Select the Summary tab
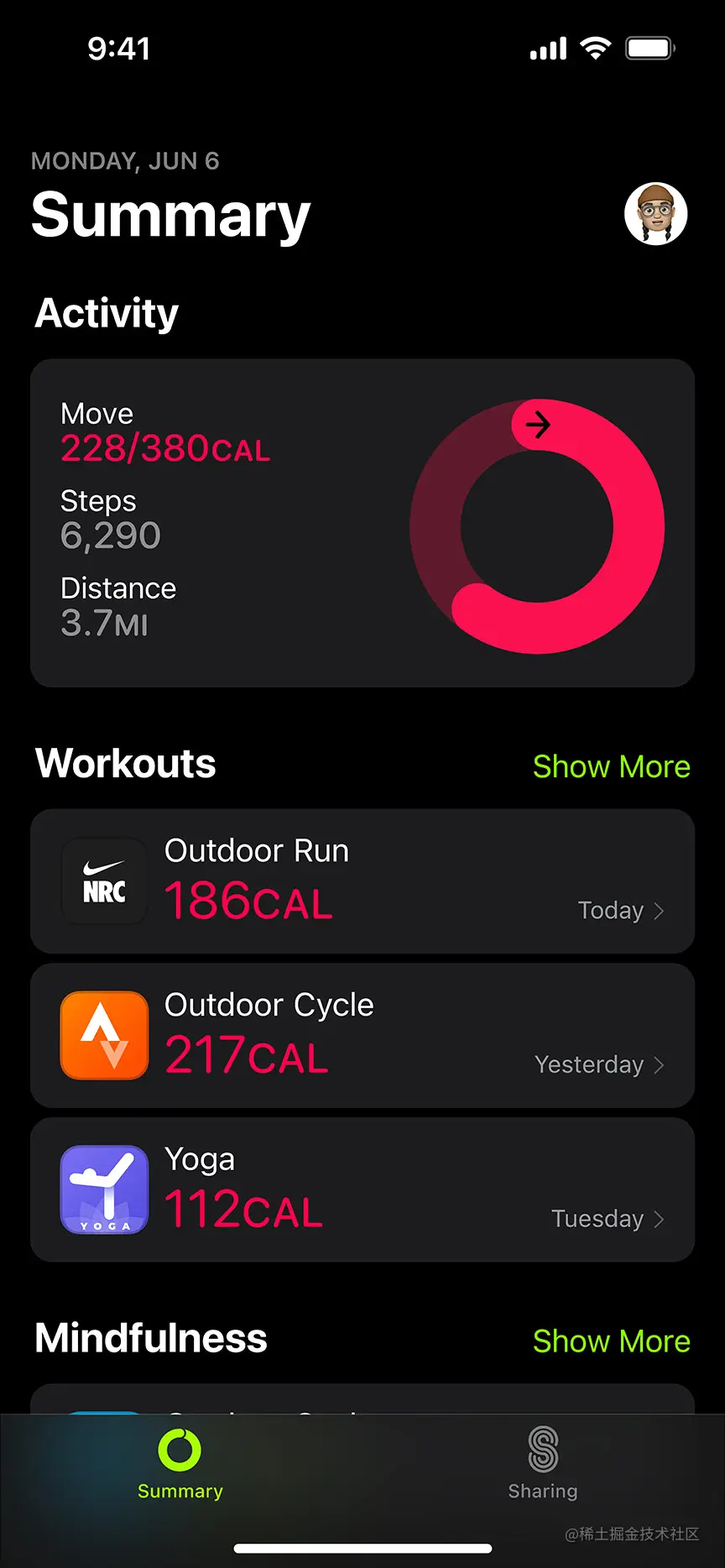The image size is (725, 1568). [180, 1464]
